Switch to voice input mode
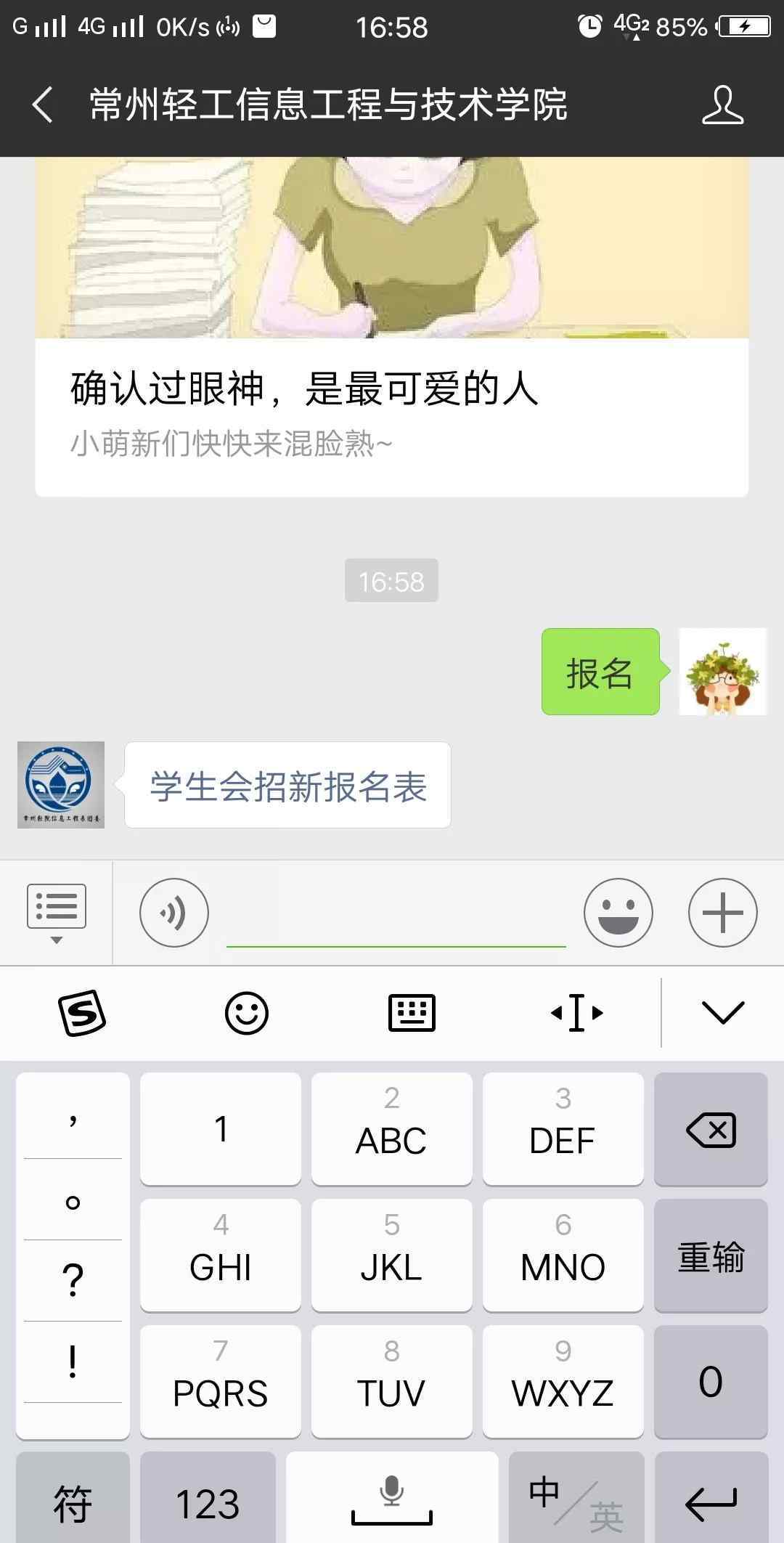 point(173,913)
